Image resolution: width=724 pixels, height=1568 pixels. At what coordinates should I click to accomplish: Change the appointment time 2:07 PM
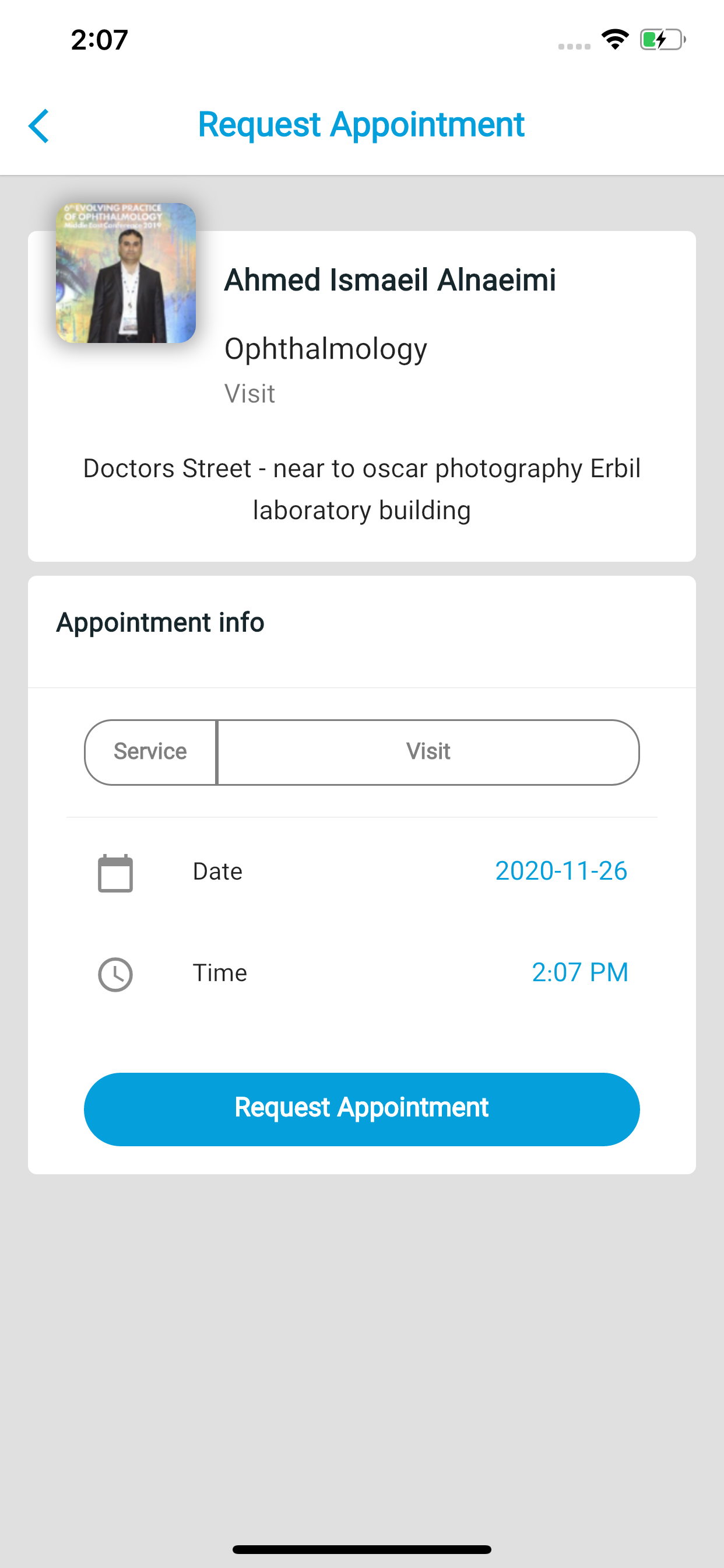[x=580, y=972]
